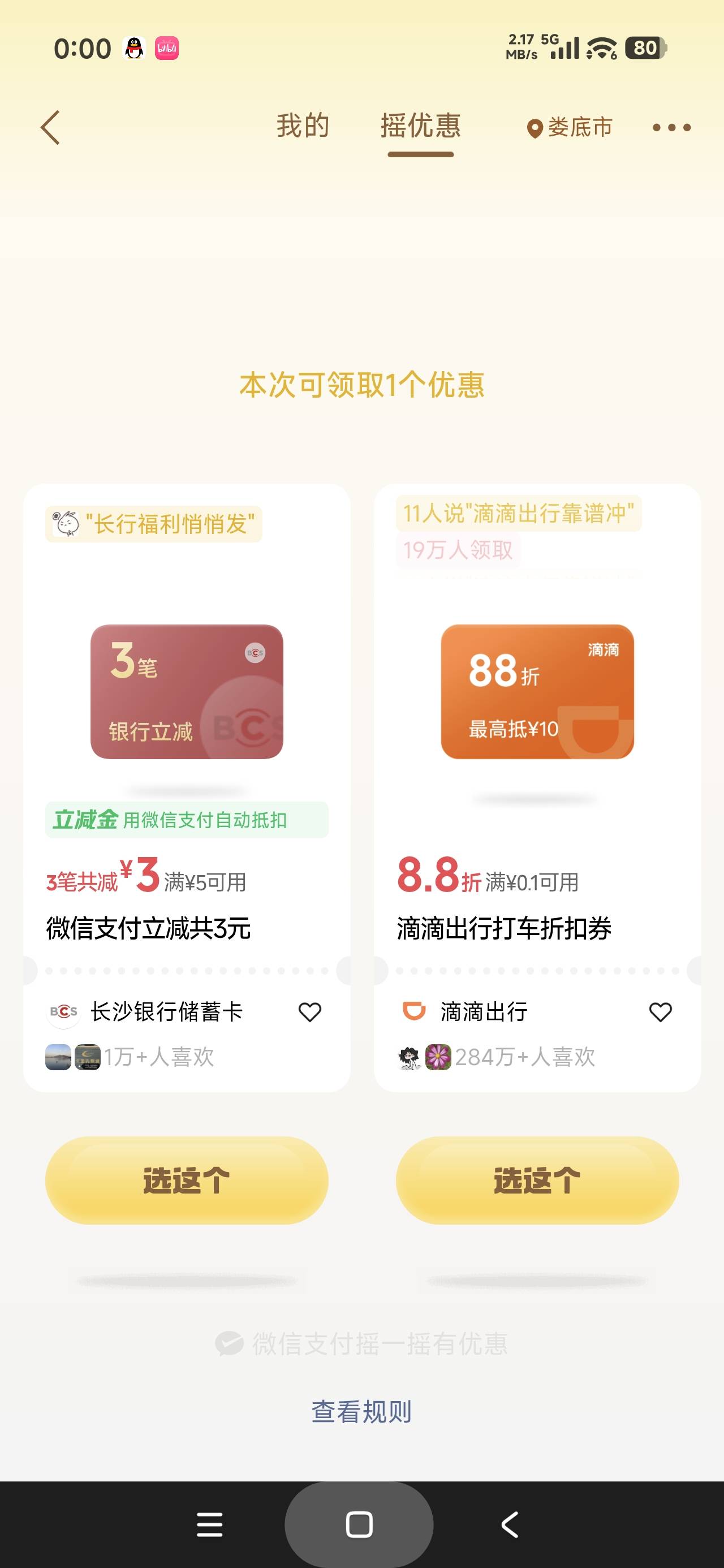This screenshot has height=1568, width=724.
Task: Choose 选这个 under the 长沙银行 coupon
Action: [187, 1181]
